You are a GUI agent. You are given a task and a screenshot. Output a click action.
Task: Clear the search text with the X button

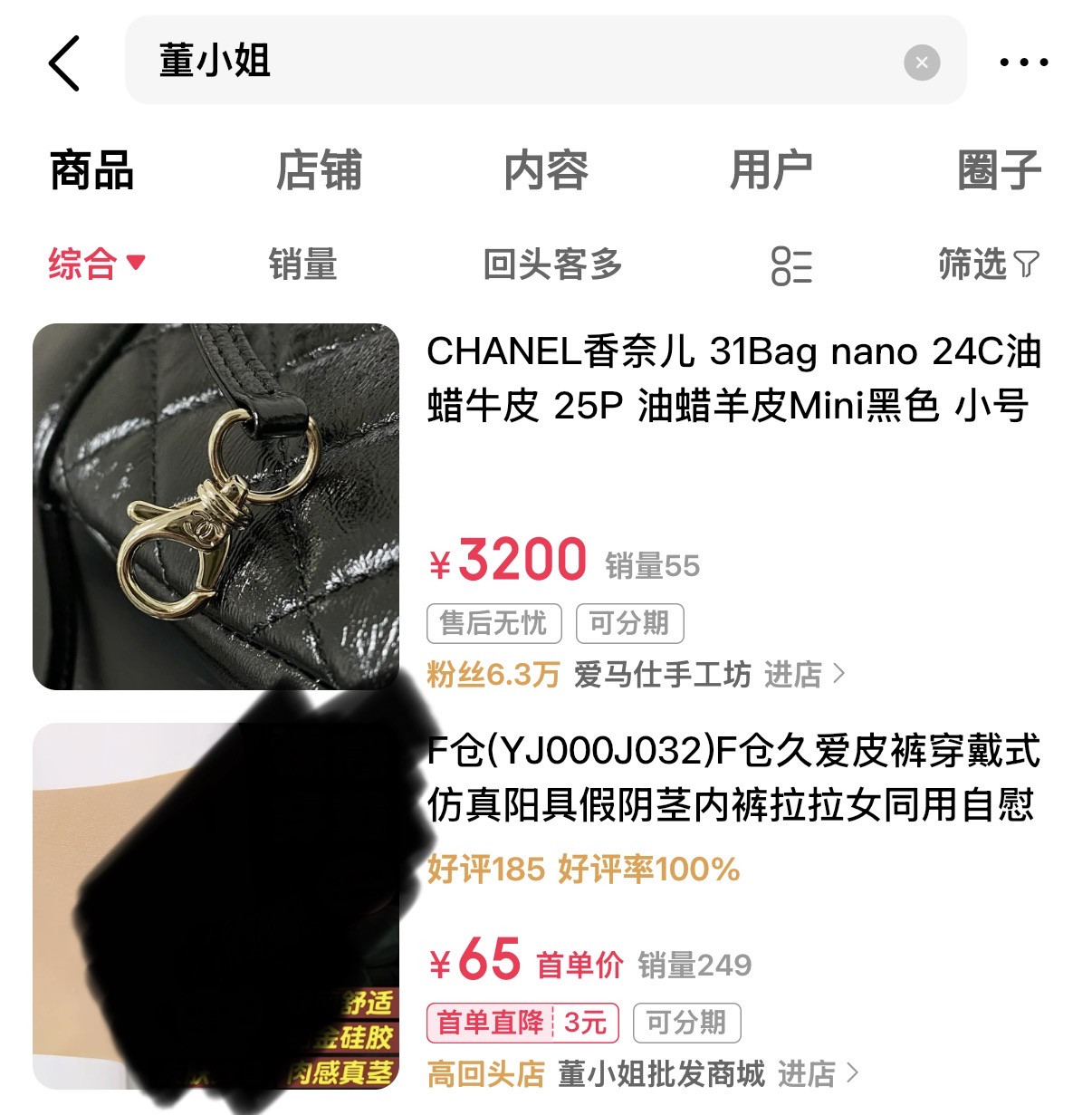921,62
